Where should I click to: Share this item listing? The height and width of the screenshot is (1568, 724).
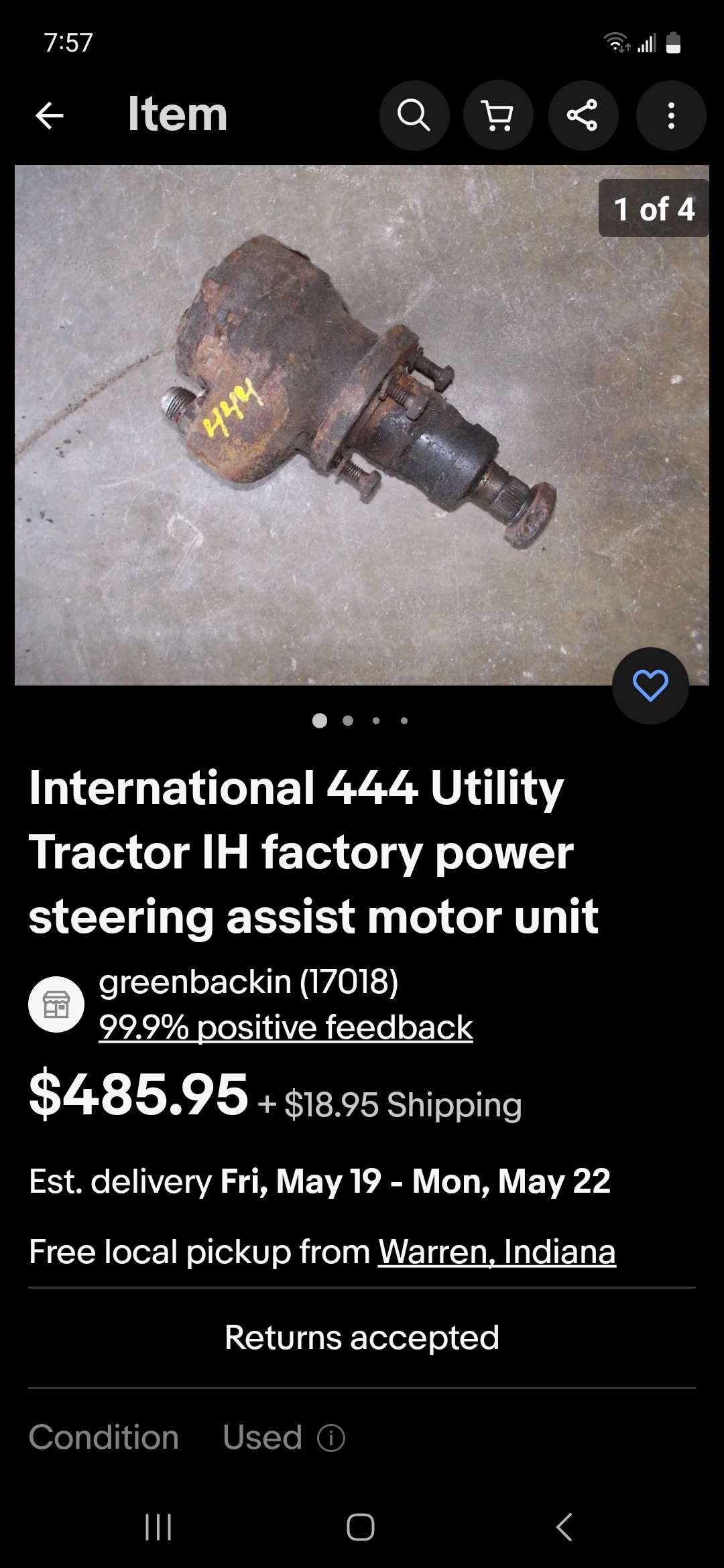click(583, 115)
